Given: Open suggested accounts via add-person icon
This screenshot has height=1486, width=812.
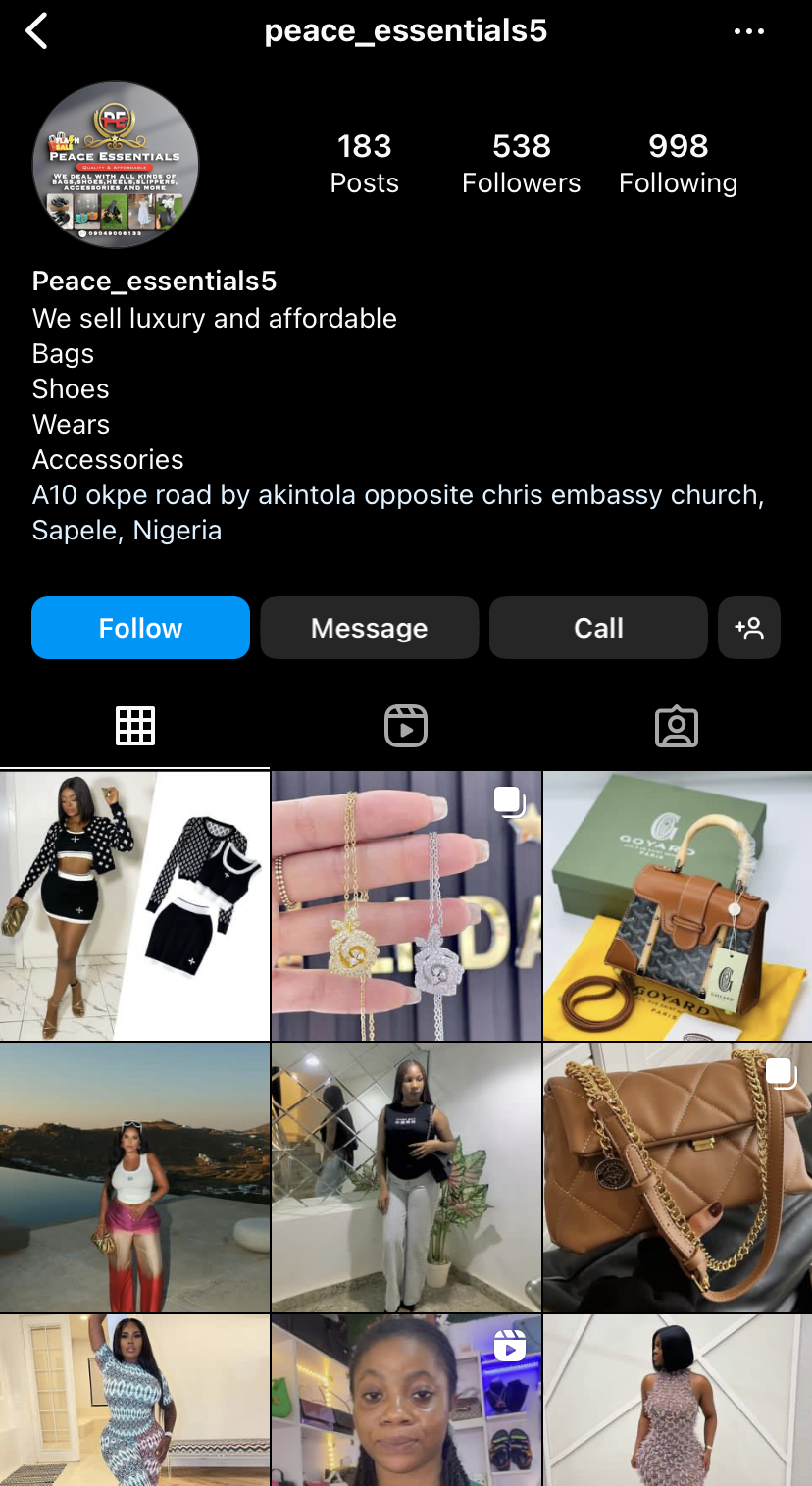Looking at the screenshot, I should [749, 628].
